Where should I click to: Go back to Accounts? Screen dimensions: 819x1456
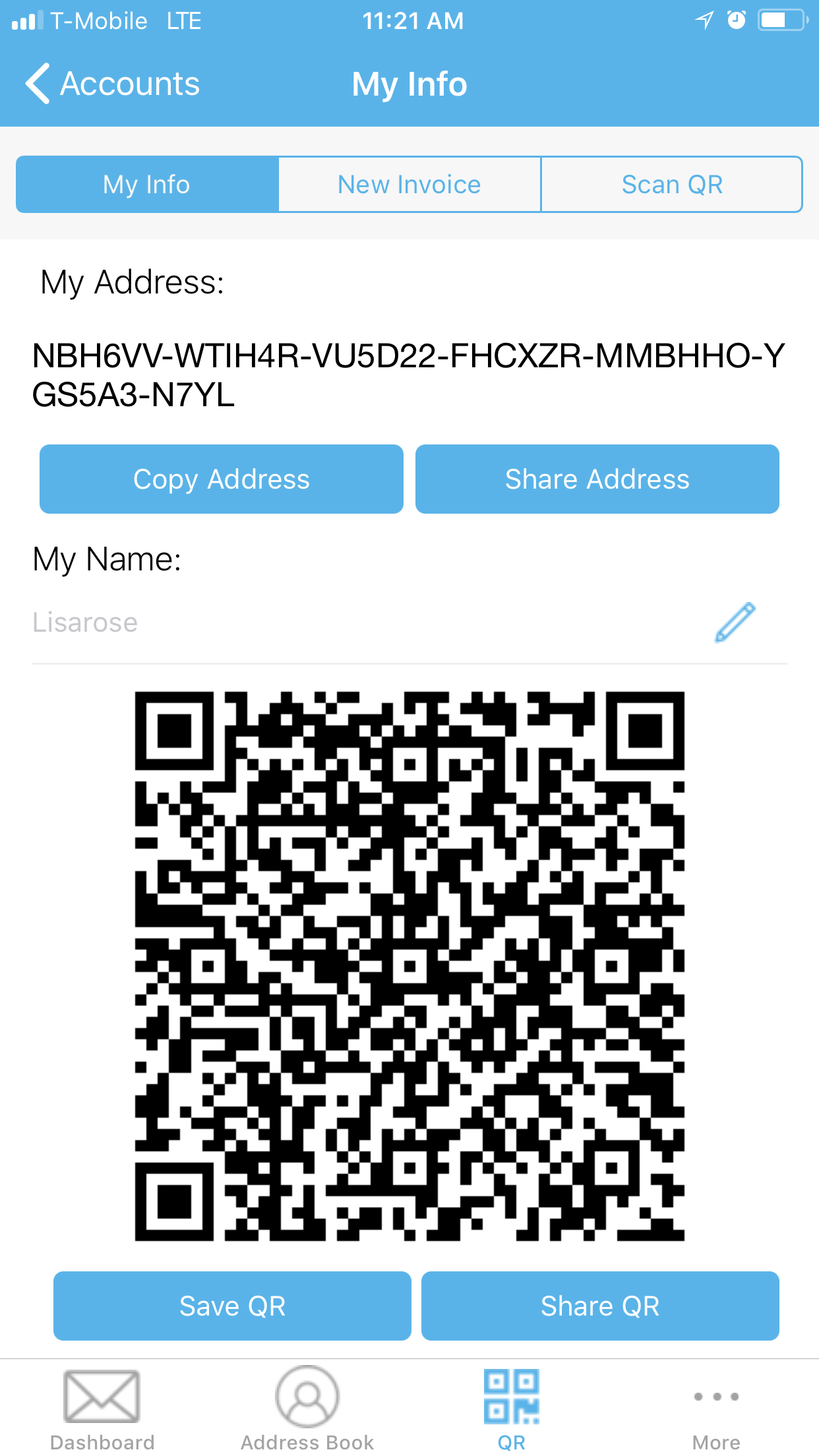click(112, 84)
